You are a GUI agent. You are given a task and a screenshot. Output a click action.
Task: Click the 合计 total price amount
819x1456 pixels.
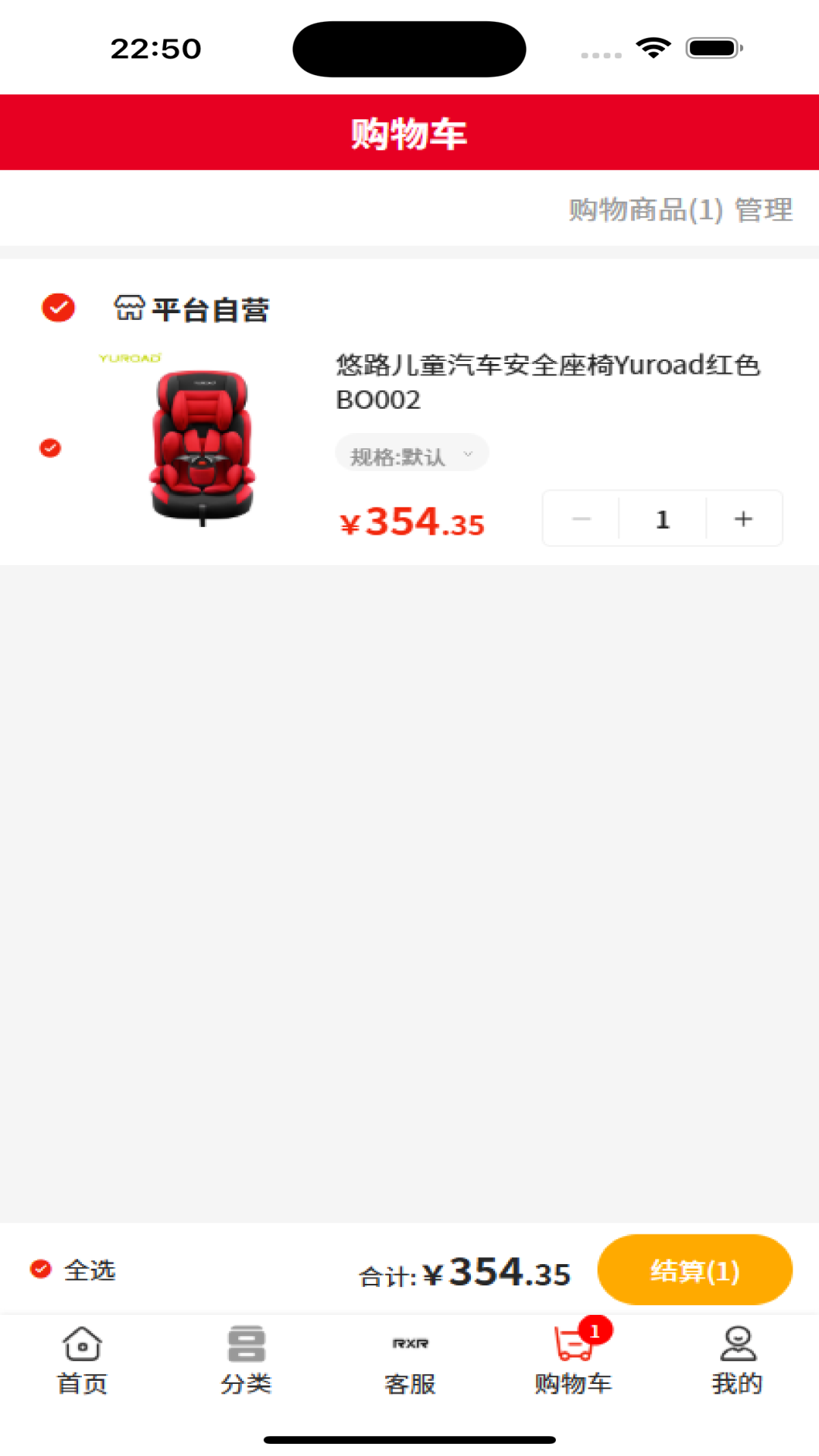coord(497,1269)
